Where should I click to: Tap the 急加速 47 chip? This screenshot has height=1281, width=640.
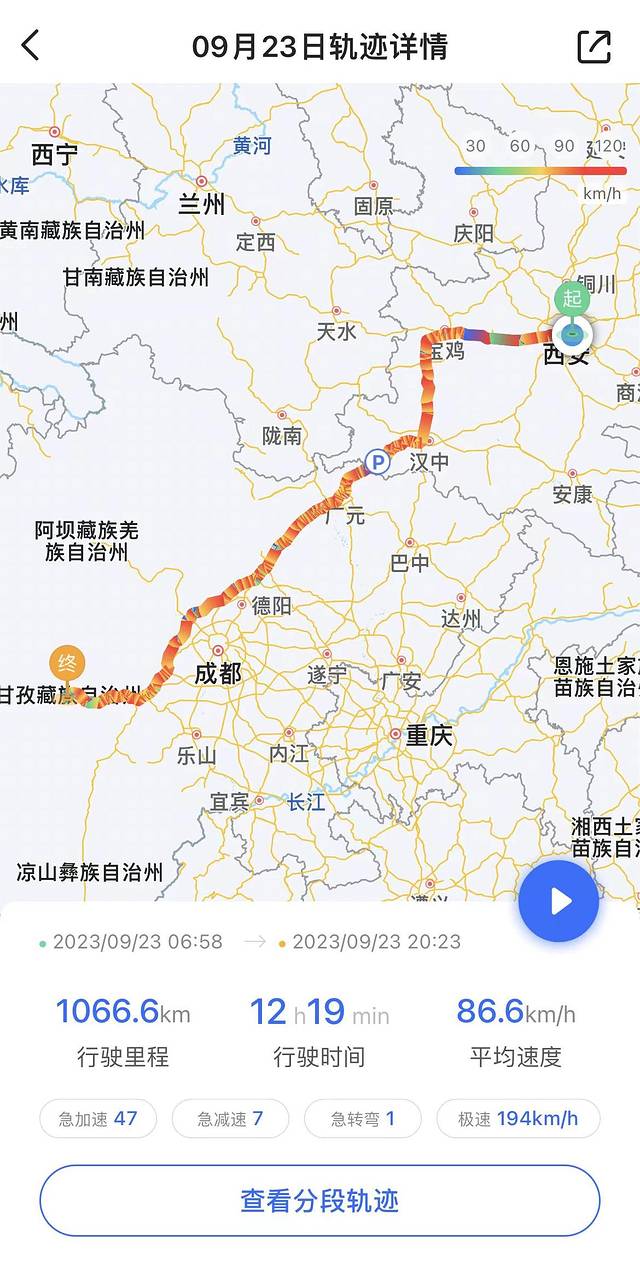click(98, 1119)
